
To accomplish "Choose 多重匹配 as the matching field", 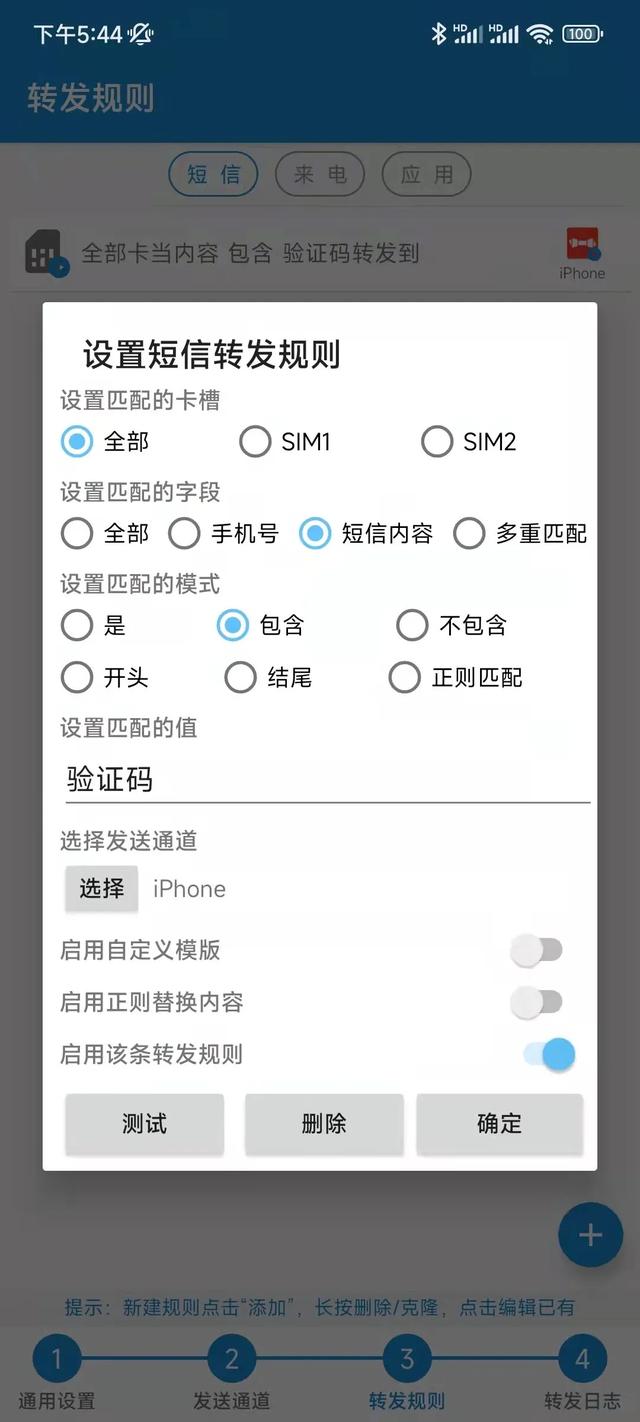I will click(520, 533).
